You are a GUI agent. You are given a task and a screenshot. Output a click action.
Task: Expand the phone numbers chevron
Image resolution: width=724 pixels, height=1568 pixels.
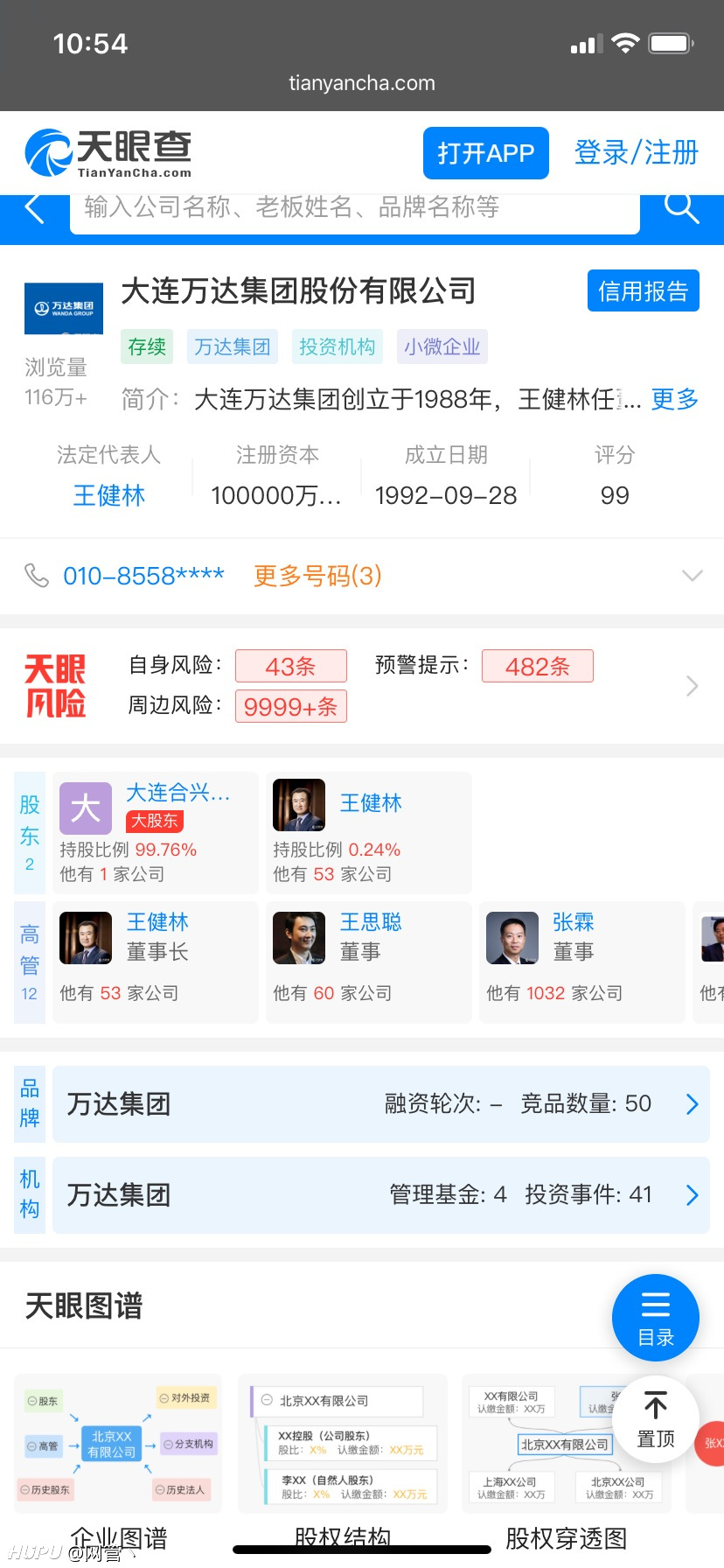(x=692, y=576)
